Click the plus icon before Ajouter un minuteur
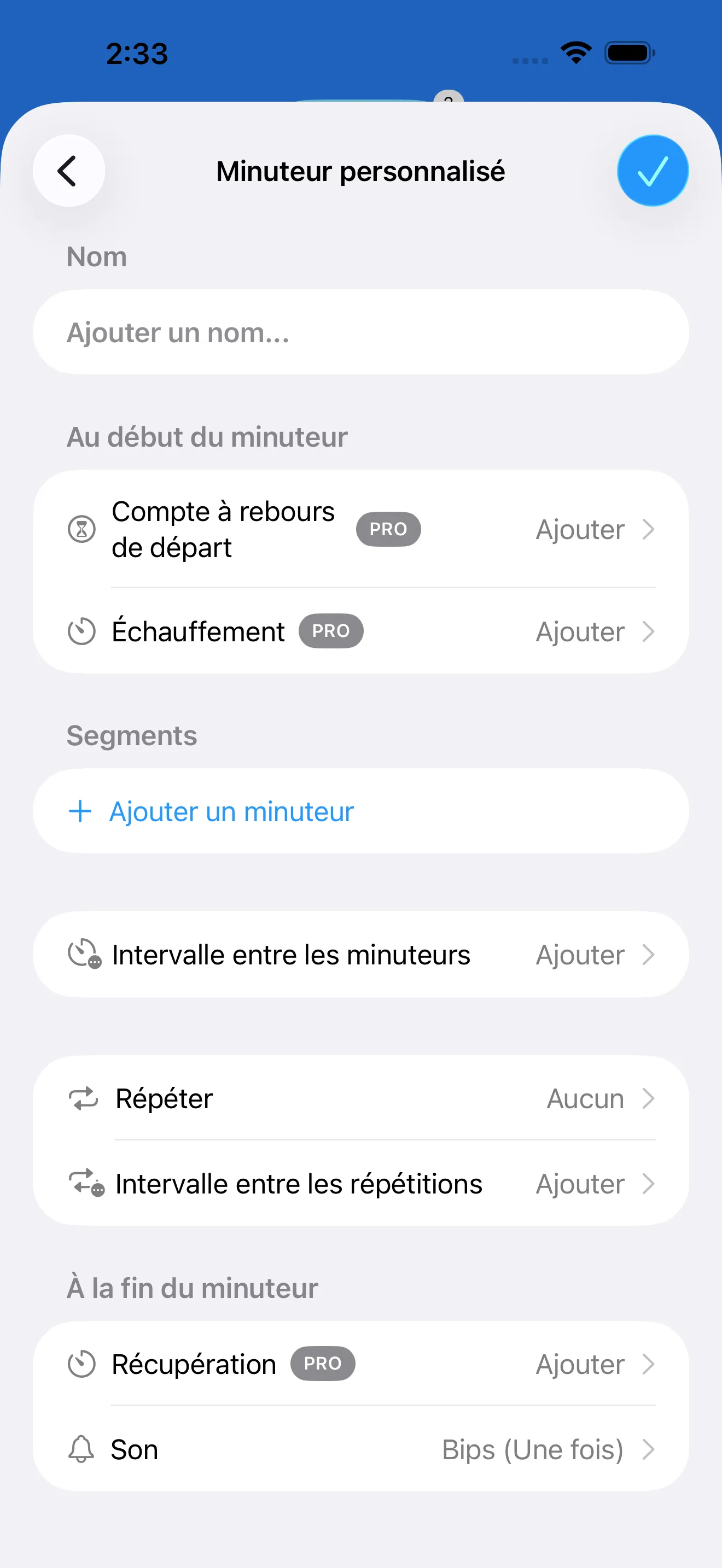 (x=80, y=811)
